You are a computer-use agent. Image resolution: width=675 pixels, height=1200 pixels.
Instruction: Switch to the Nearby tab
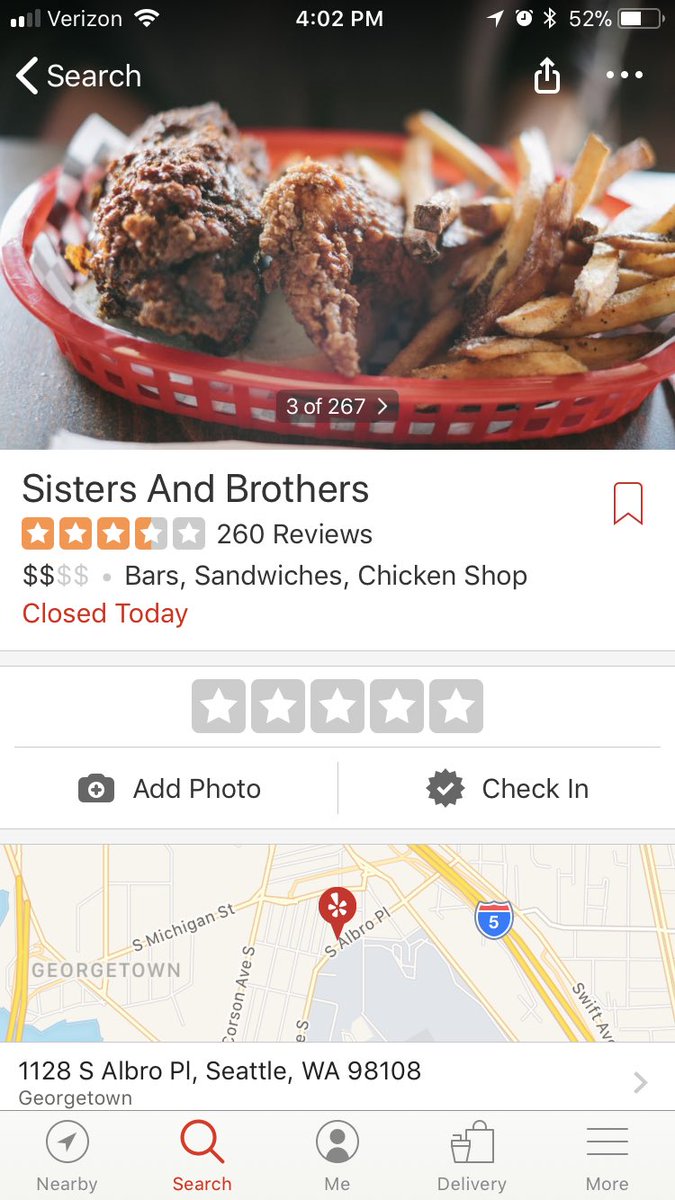point(67,1156)
